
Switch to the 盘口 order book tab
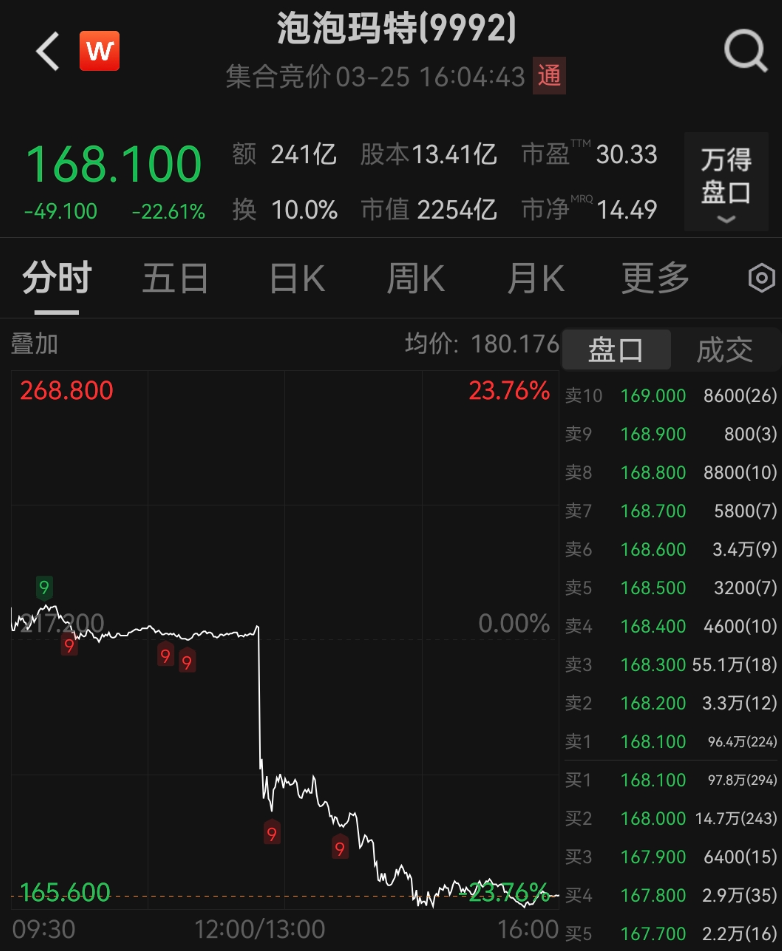click(615, 350)
